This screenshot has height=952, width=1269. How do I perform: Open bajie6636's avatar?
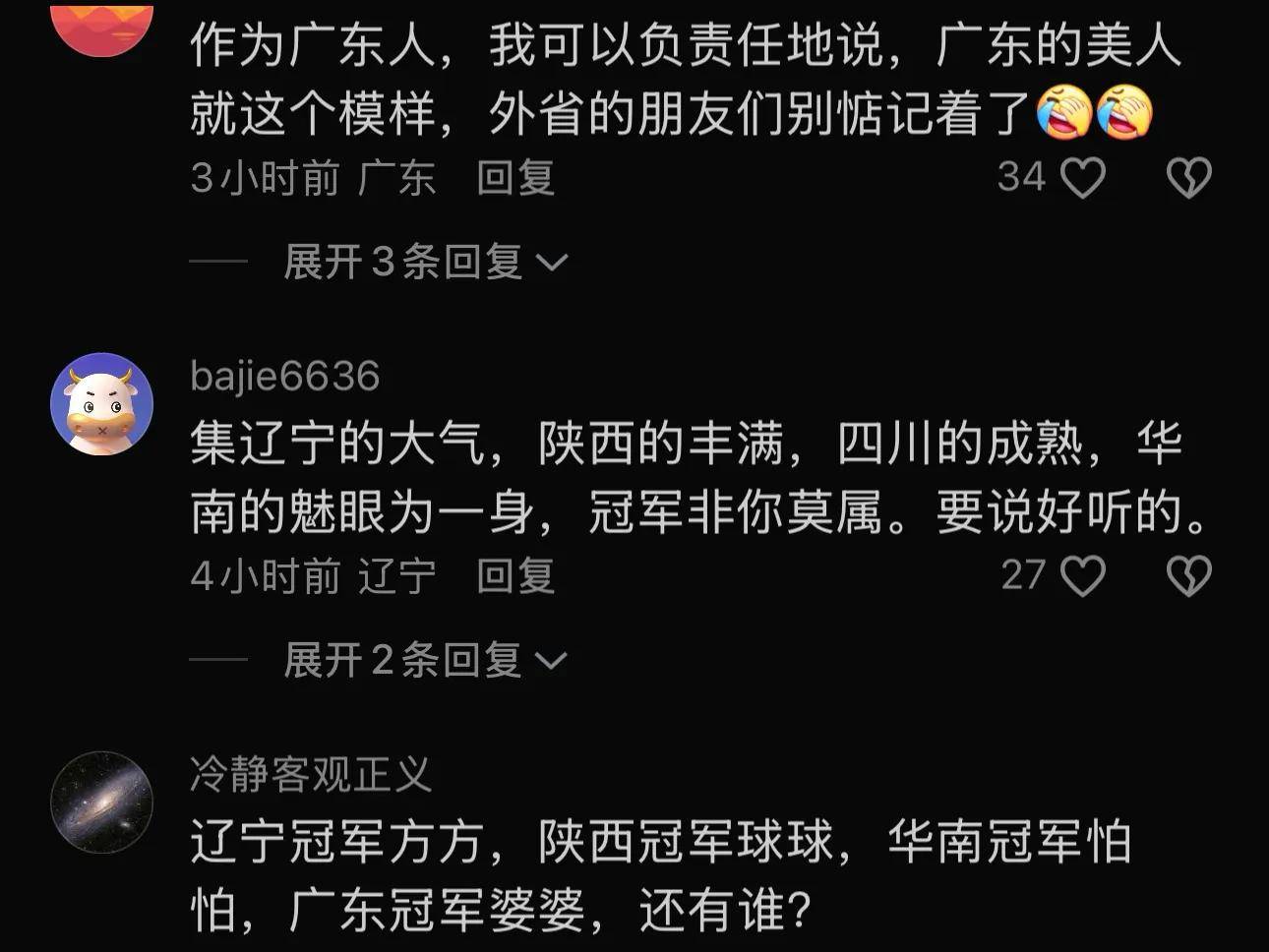(x=101, y=403)
